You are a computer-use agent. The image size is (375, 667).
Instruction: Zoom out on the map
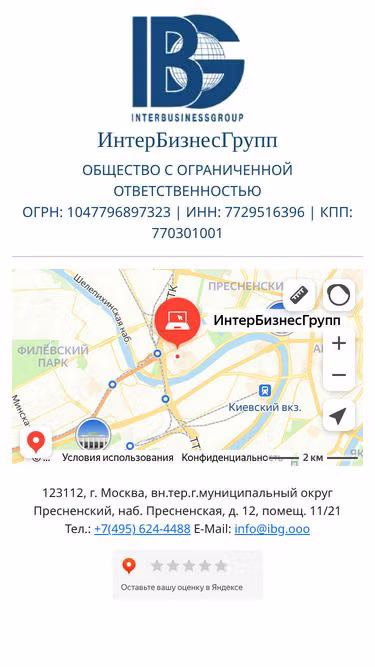[339, 375]
